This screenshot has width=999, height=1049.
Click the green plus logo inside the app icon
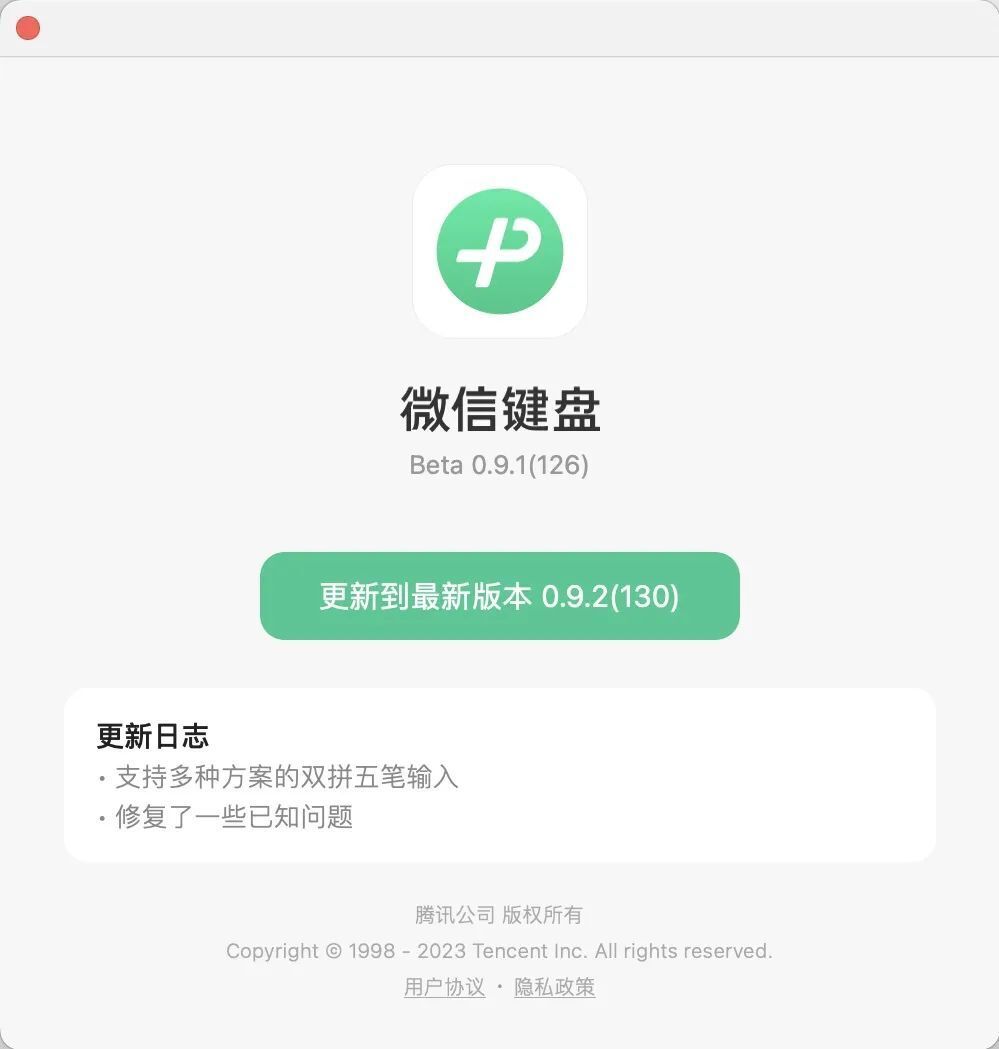pyautogui.click(x=500, y=251)
